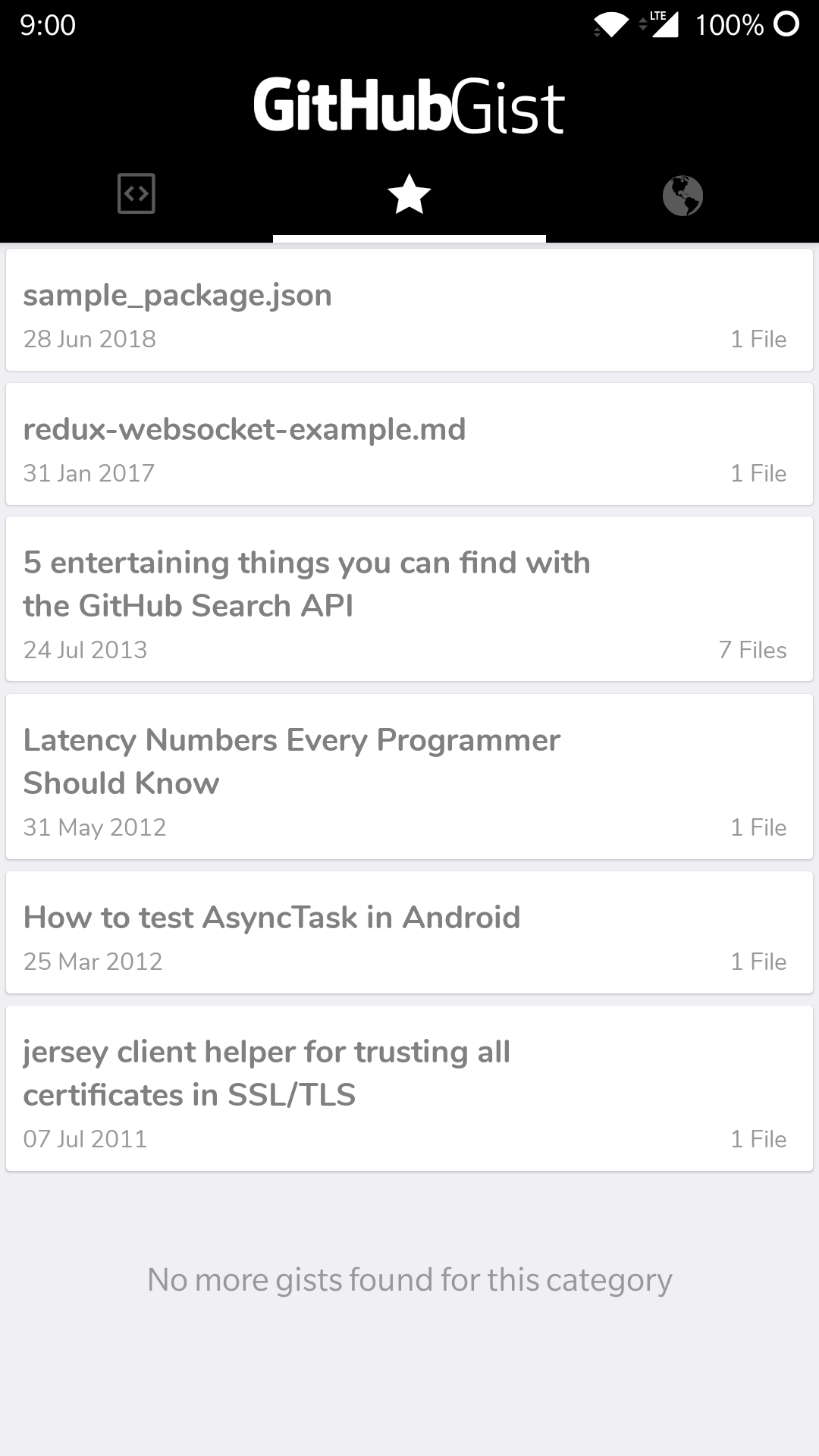Viewport: 819px width, 1456px height.
Task: Open the jersey client helper gist
Action: 409,1088
